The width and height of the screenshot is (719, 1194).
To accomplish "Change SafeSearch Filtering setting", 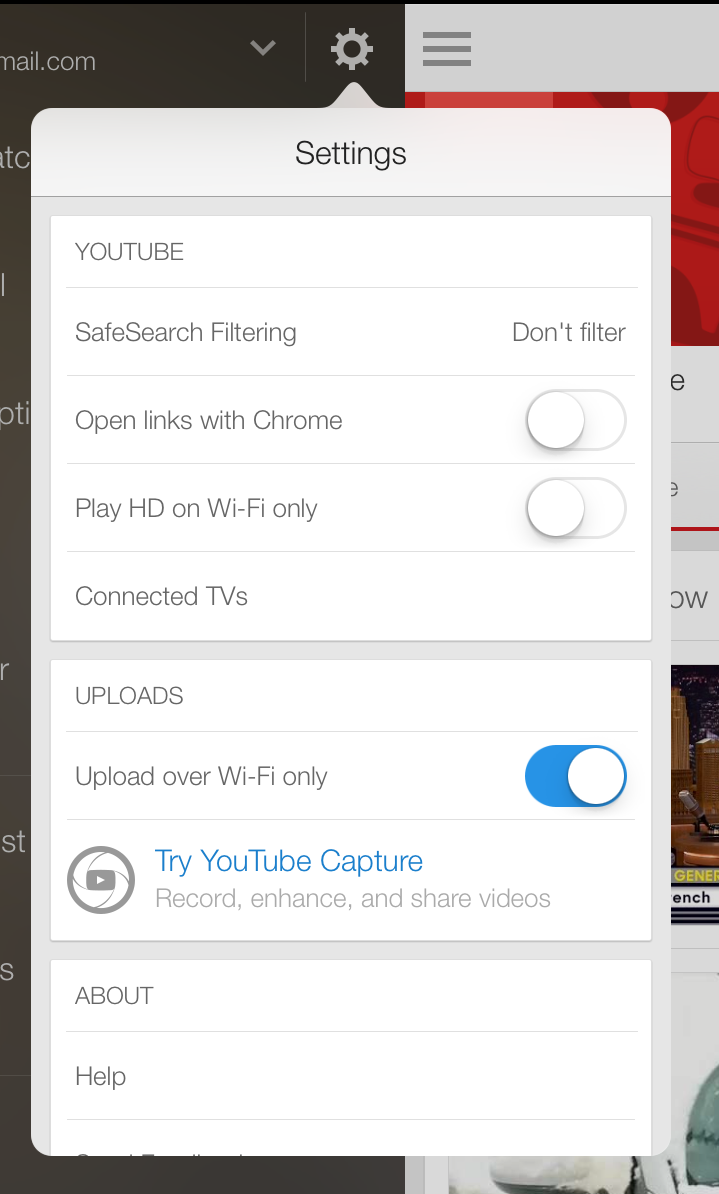I will pos(351,332).
